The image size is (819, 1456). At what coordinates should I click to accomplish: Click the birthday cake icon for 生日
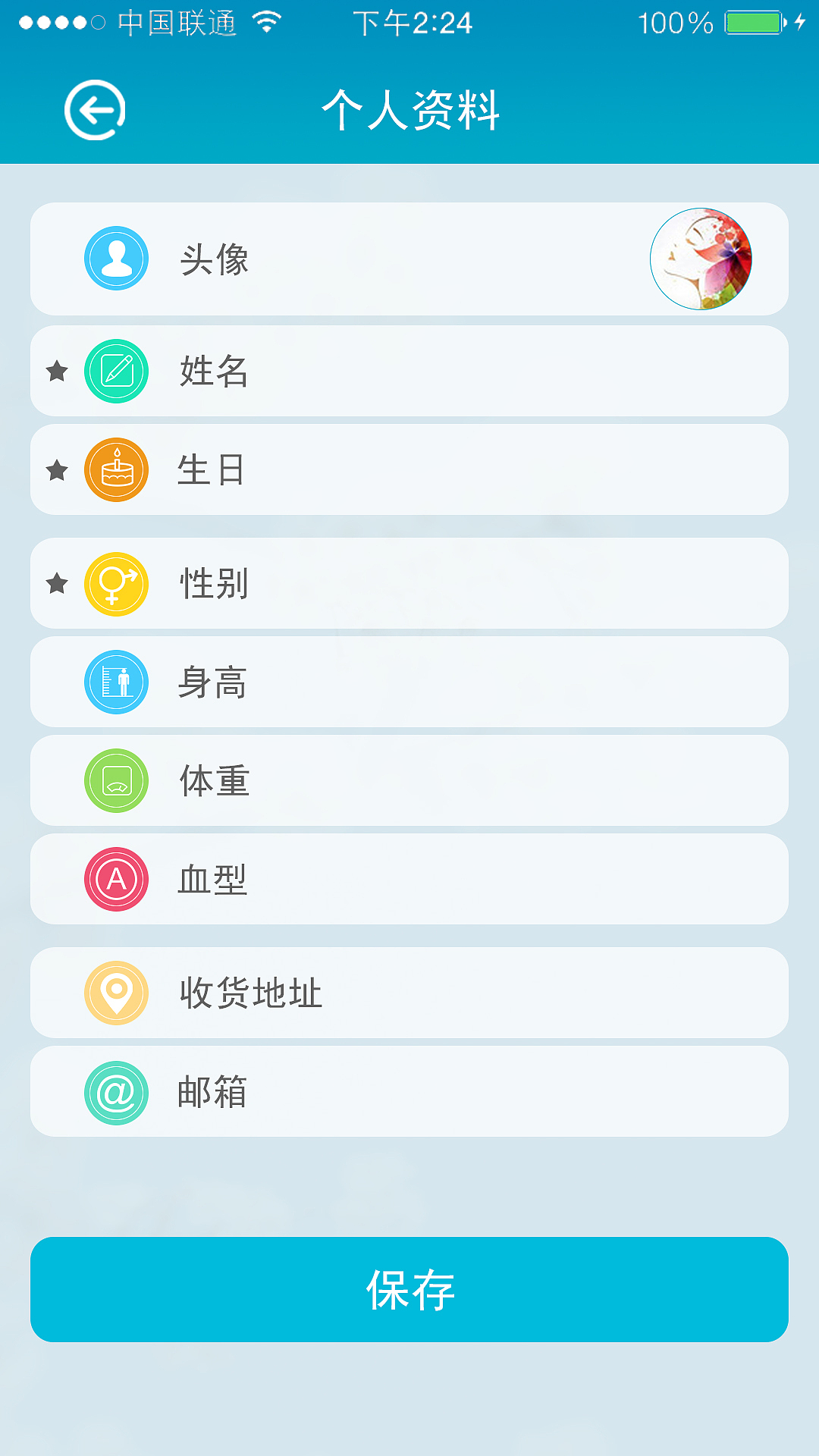[116, 469]
